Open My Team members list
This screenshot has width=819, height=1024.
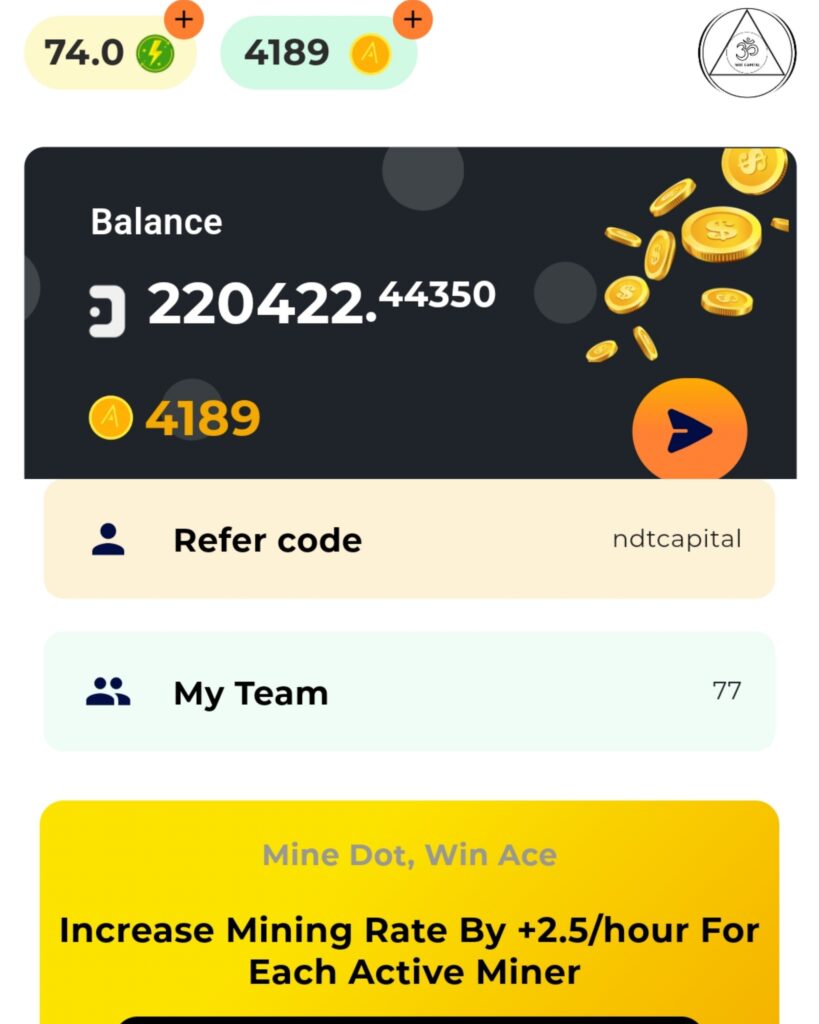[x=409, y=692]
